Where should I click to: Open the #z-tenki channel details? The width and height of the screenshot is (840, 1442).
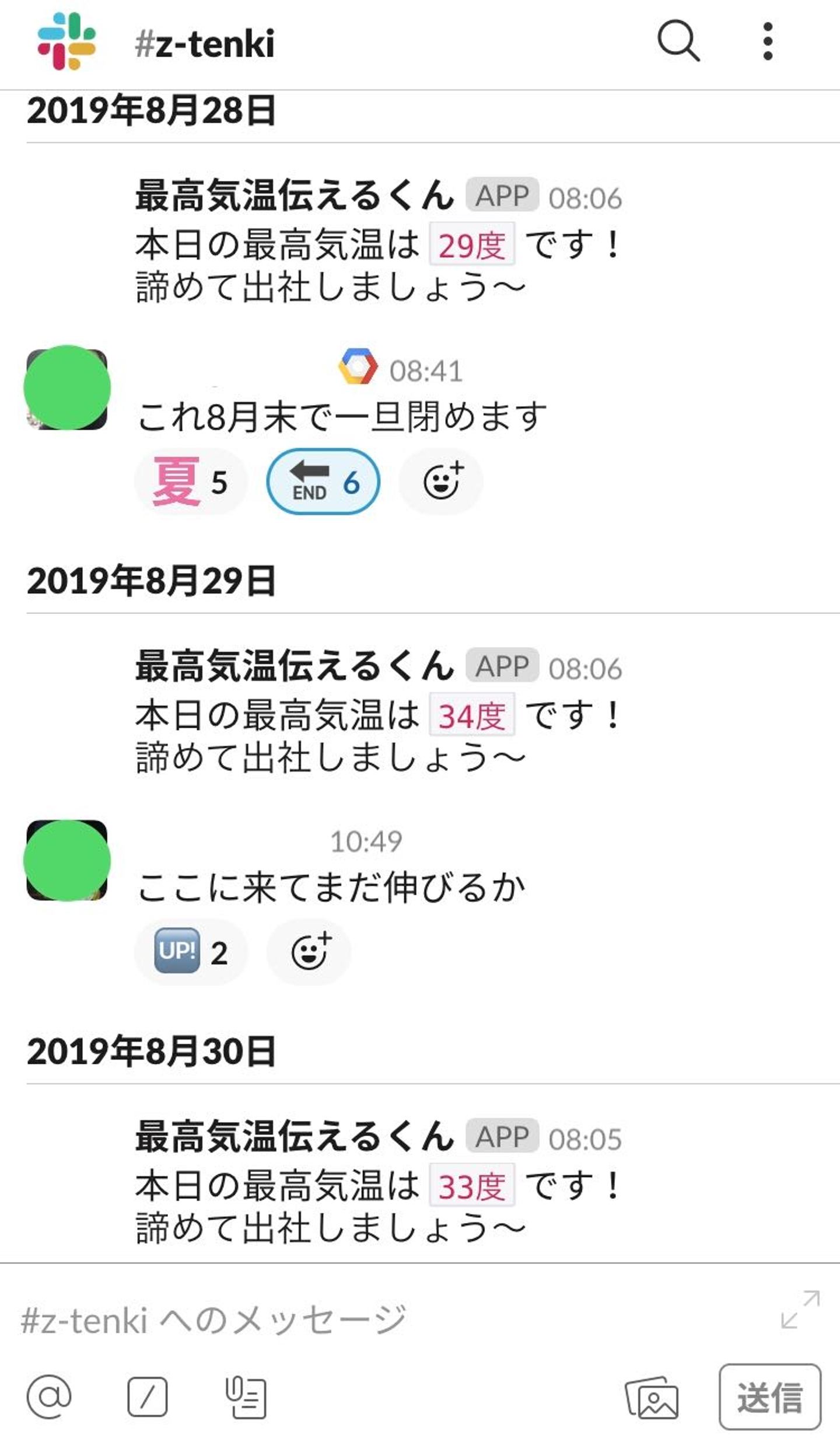coord(204,44)
